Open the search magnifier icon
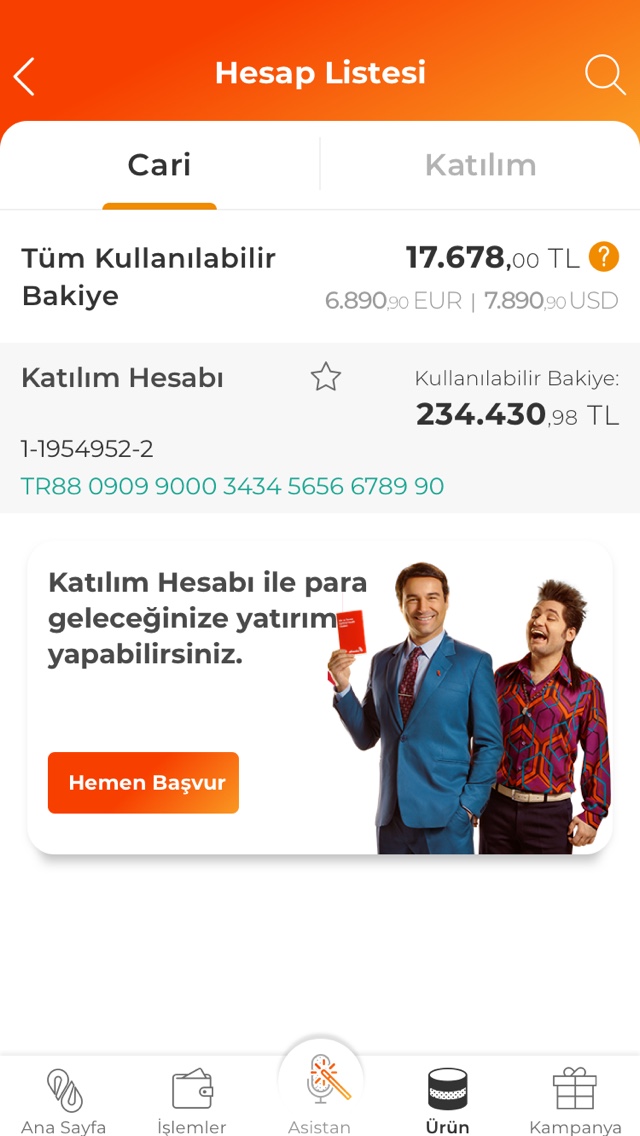The width and height of the screenshot is (640, 1136). pos(604,75)
